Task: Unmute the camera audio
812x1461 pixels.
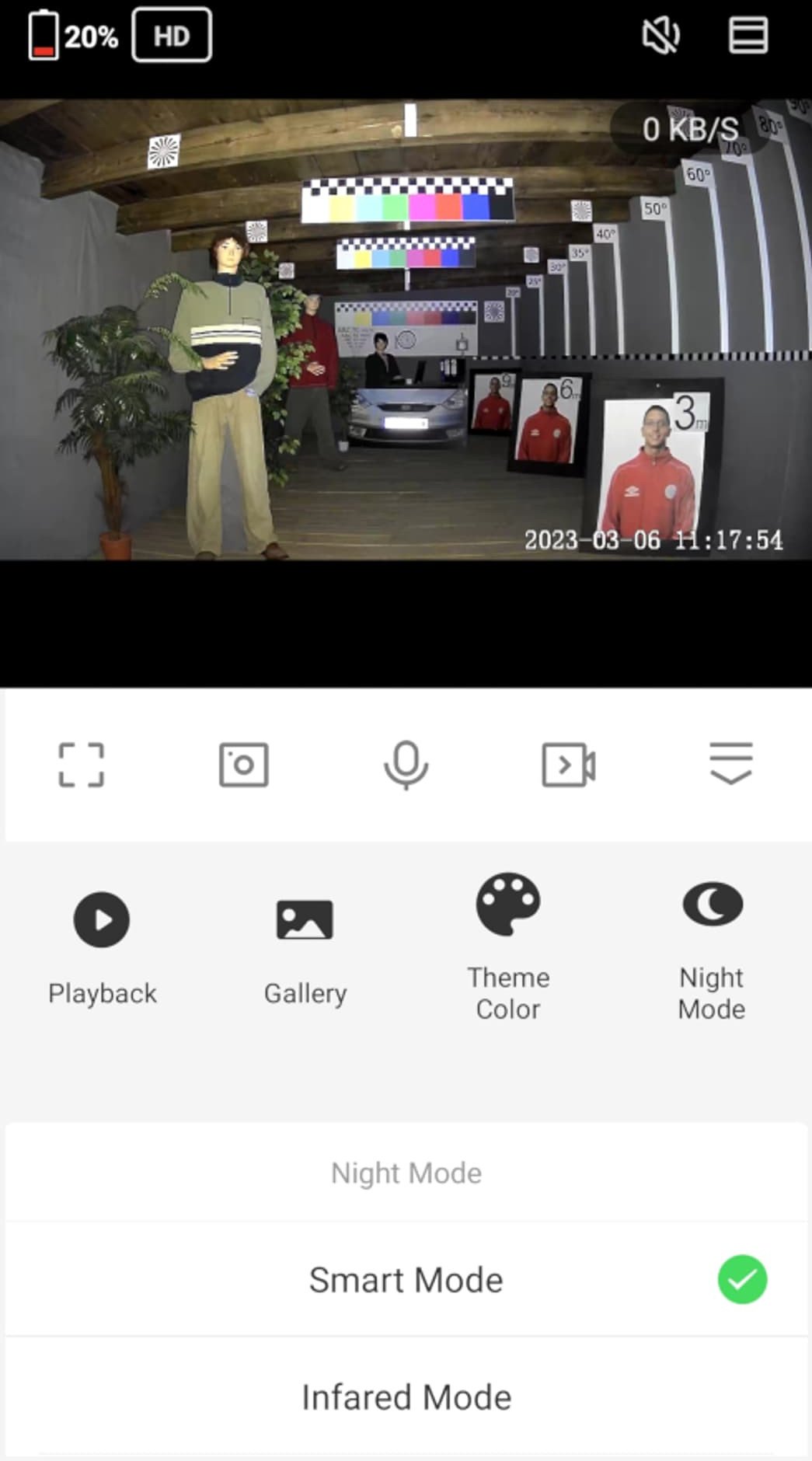Action: pos(661,36)
